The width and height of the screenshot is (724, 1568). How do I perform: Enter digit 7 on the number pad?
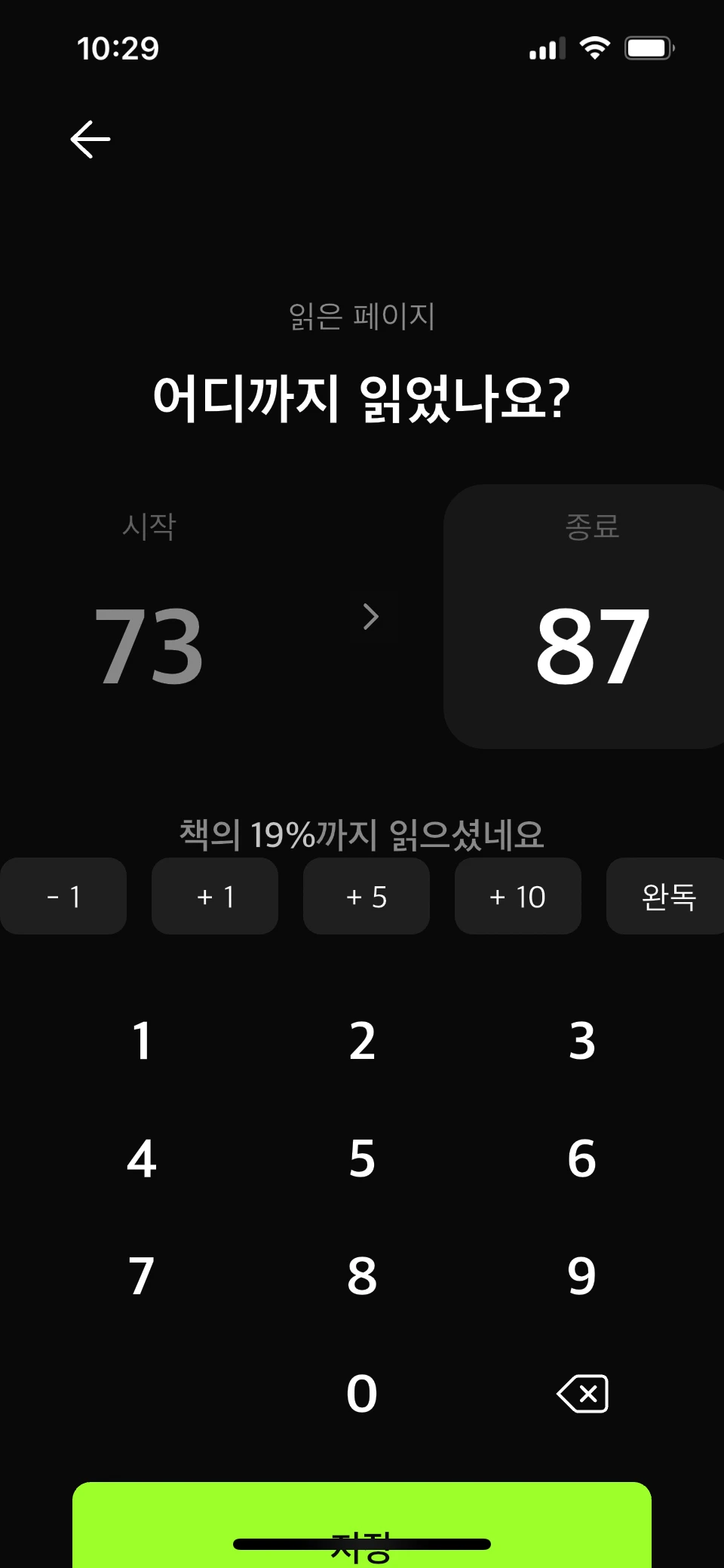coord(142,1276)
